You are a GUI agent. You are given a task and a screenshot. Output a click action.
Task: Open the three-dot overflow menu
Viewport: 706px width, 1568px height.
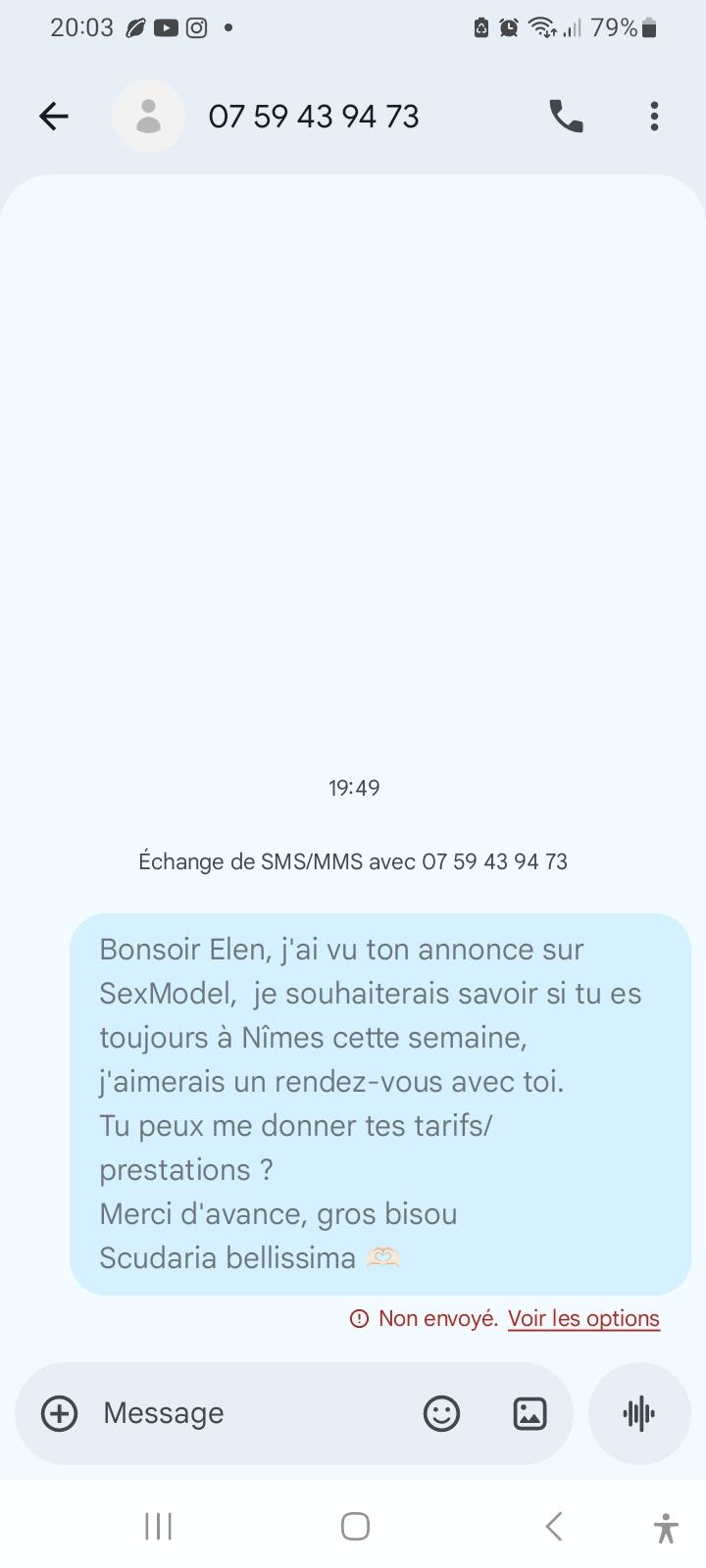(654, 117)
